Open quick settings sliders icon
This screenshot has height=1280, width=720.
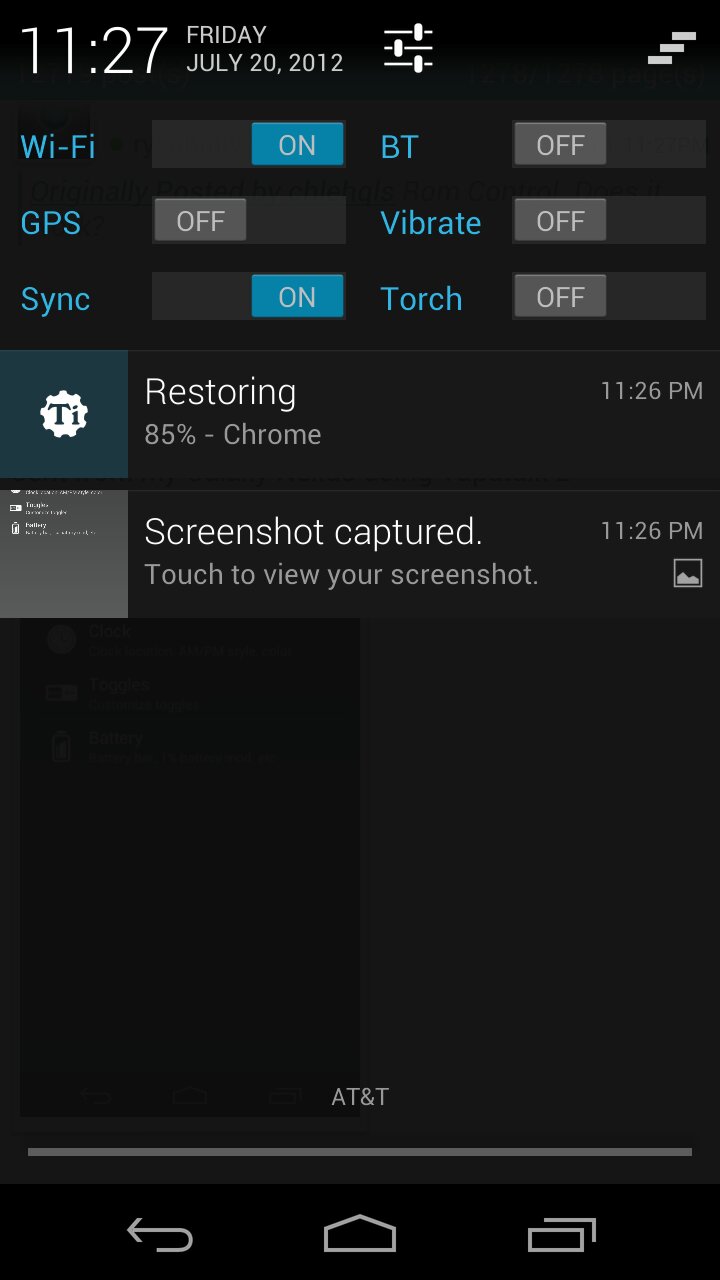click(x=408, y=48)
